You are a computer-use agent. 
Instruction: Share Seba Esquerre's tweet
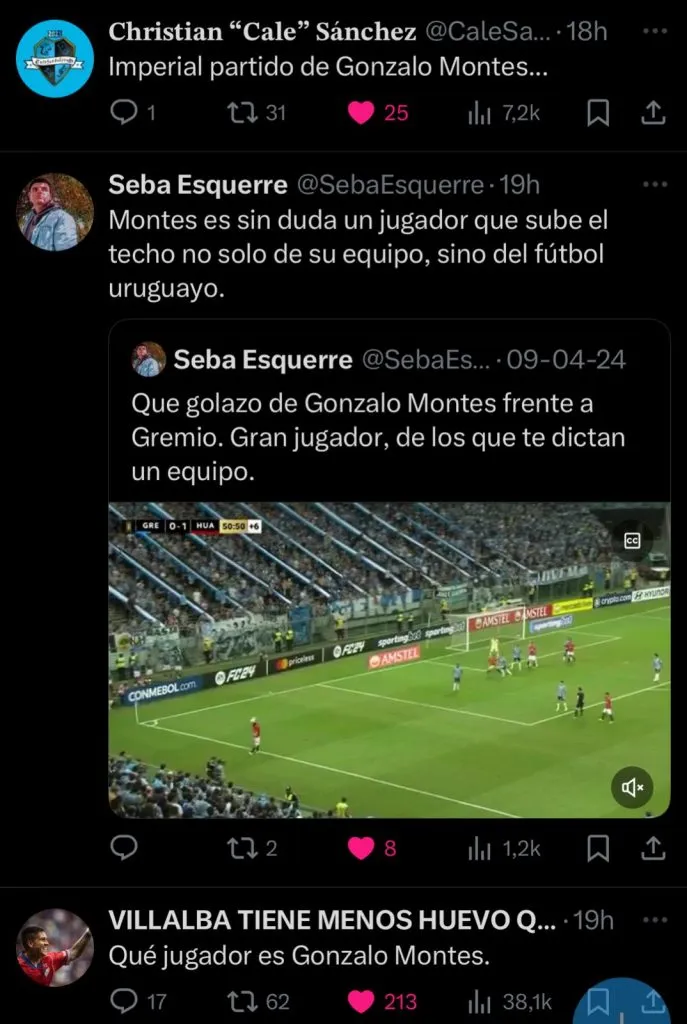[653, 849]
